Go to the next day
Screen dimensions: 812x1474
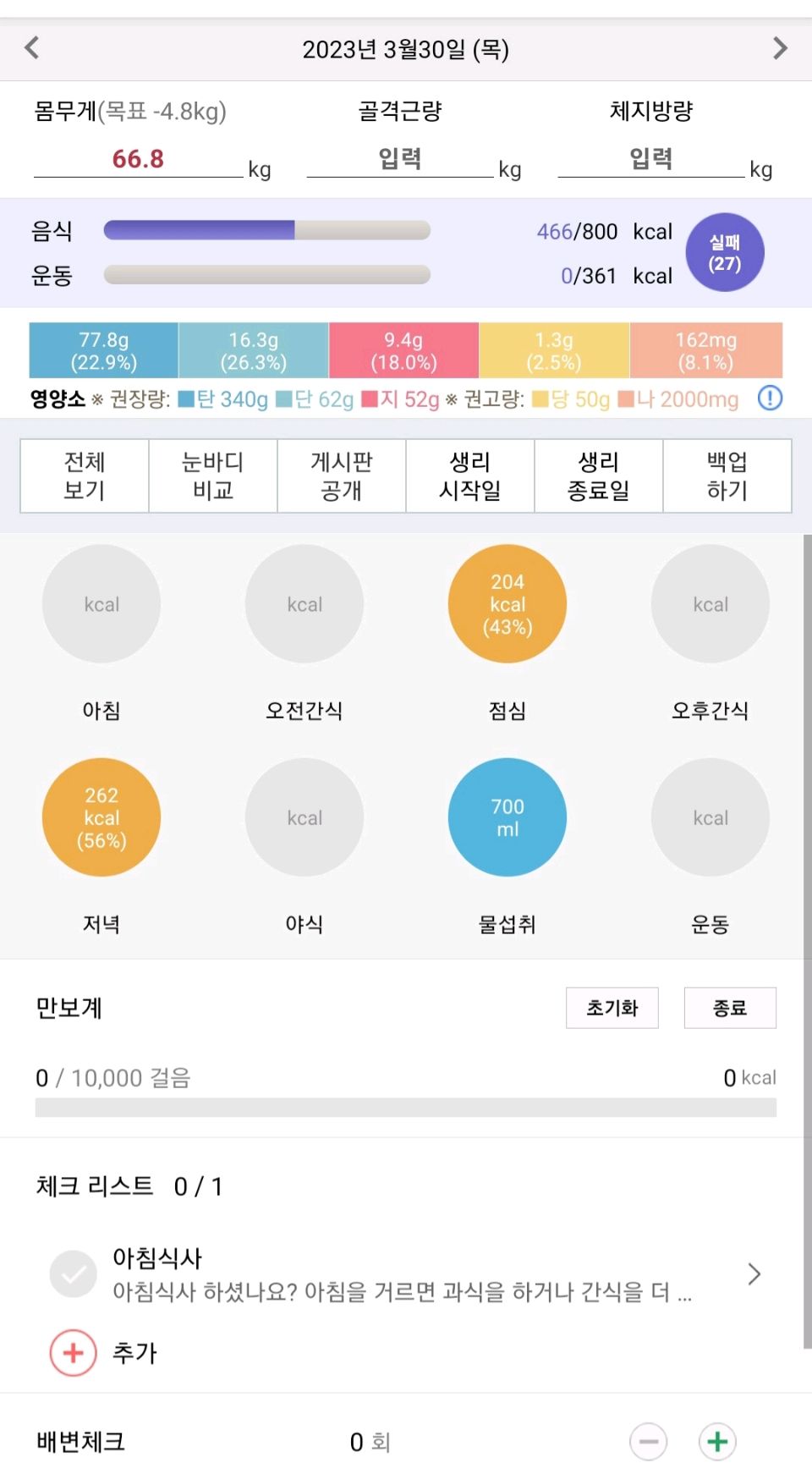click(780, 48)
